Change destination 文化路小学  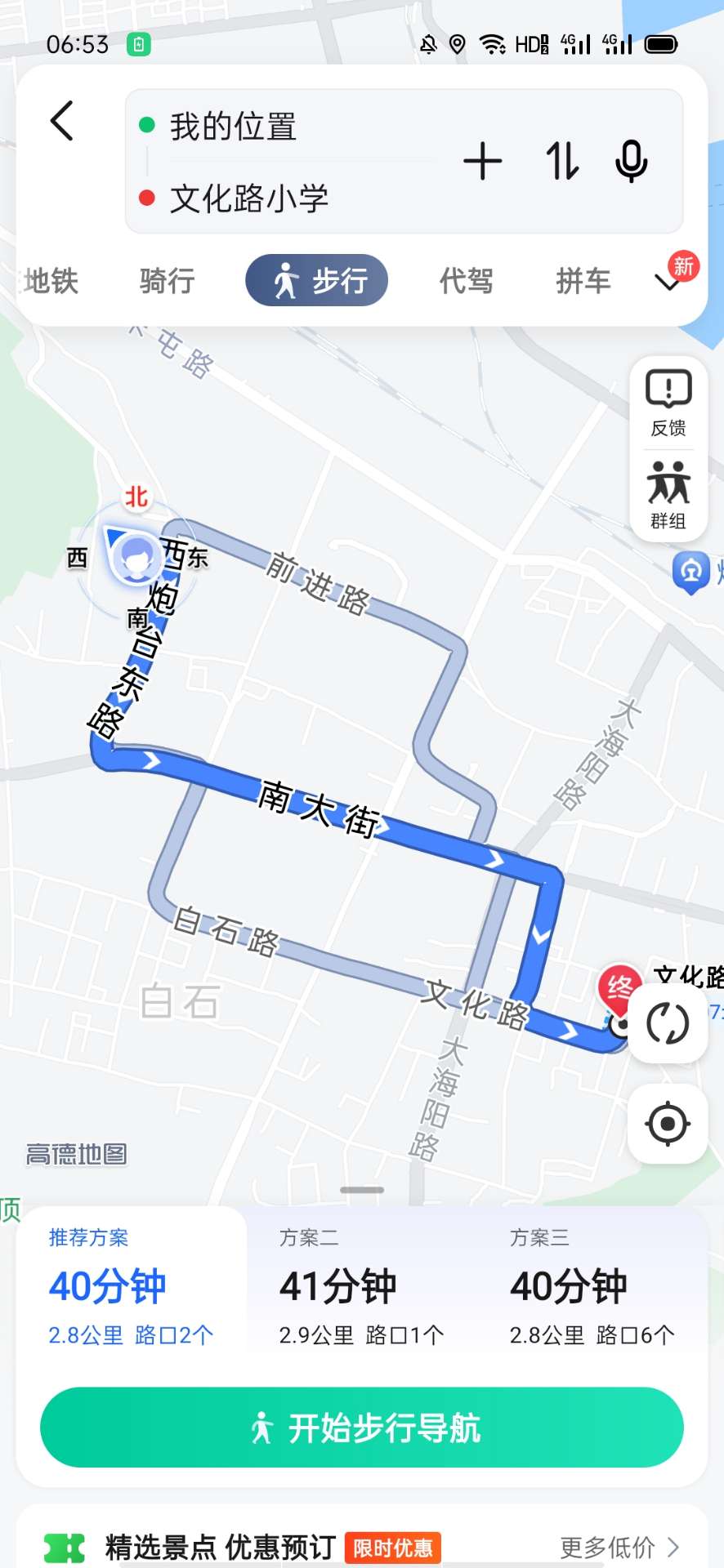coord(249,198)
